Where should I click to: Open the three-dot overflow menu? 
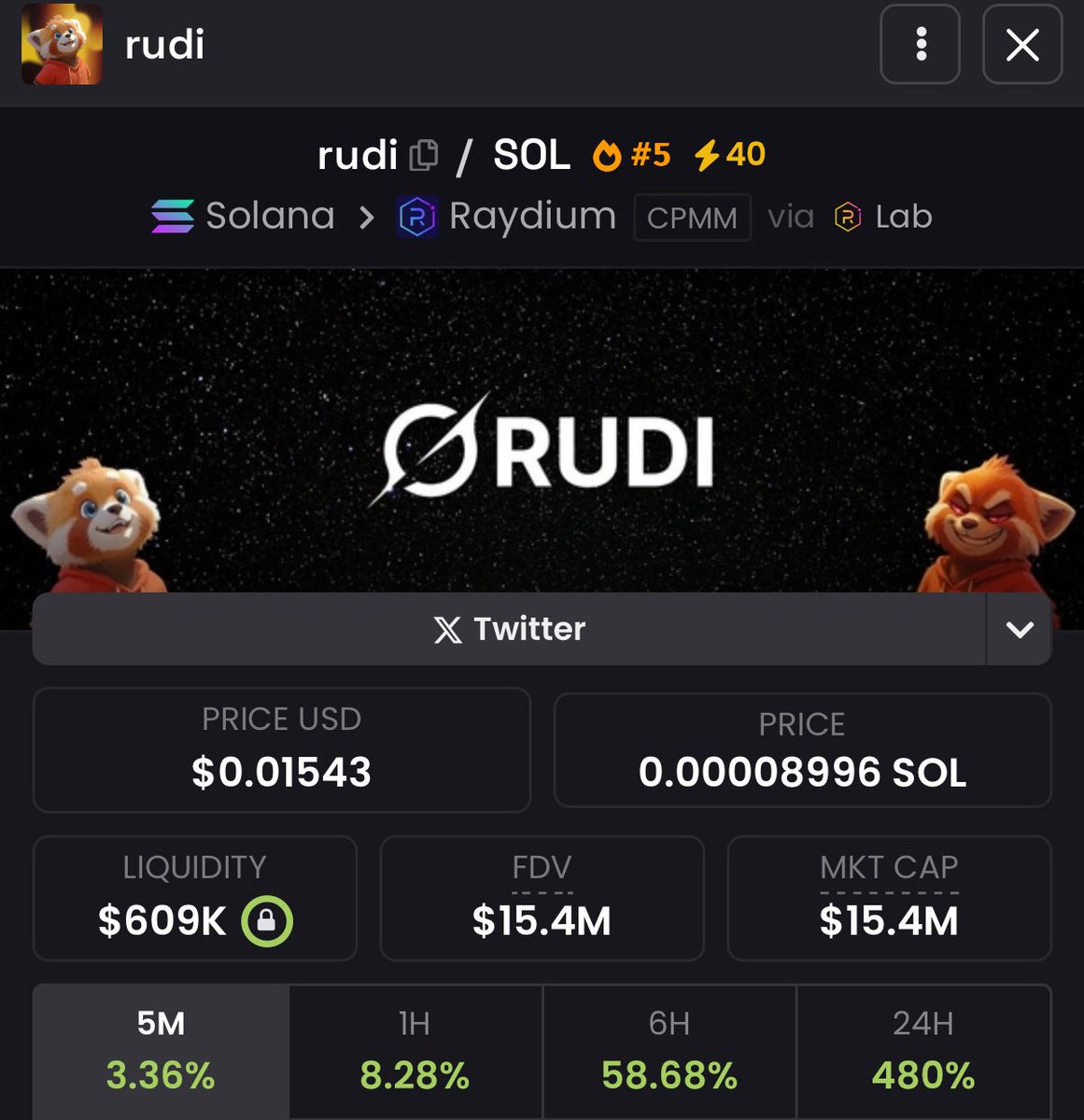(920, 45)
